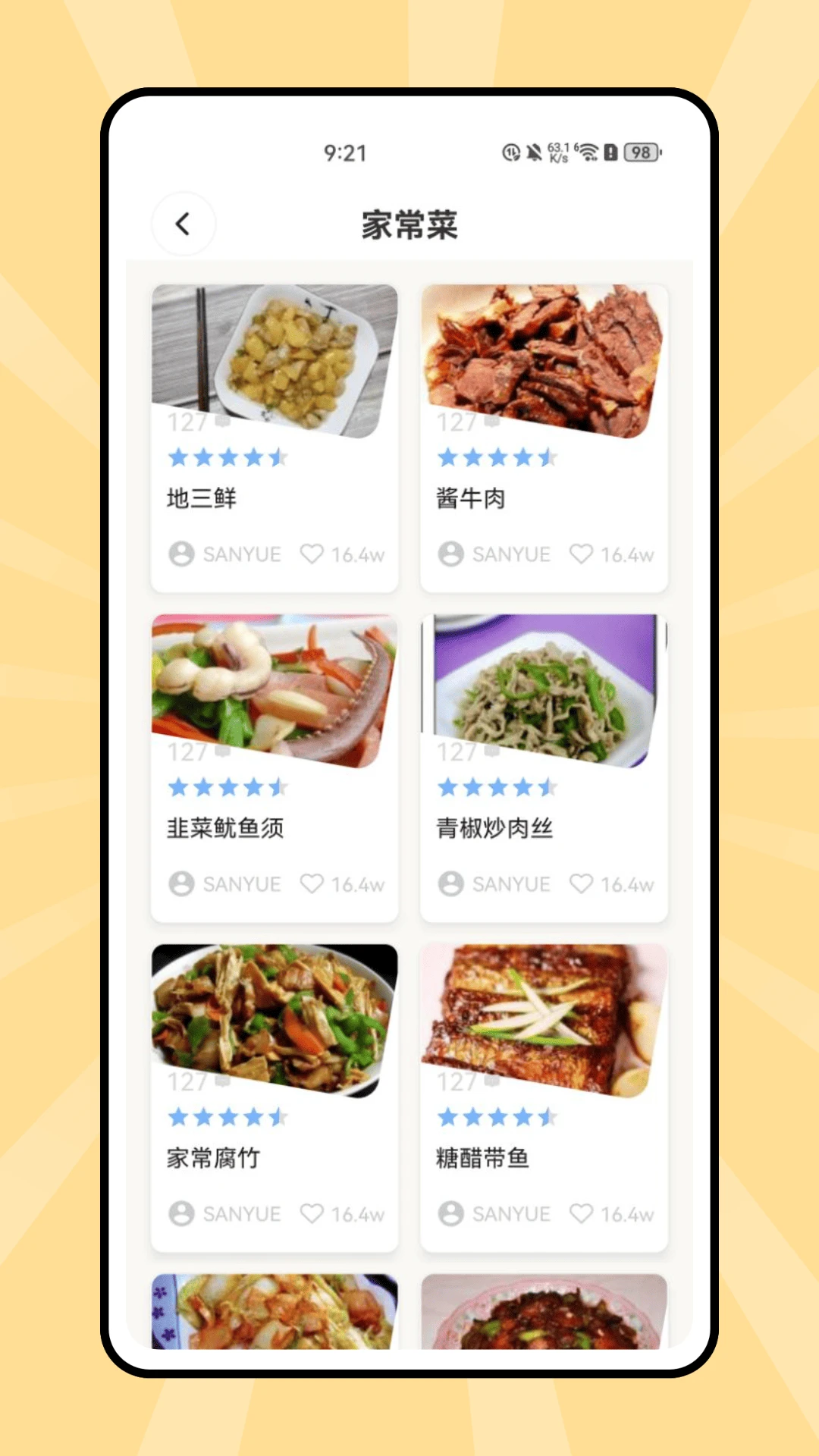The height and width of the screenshot is (1456, 819).
Task: Click the comment icon on 酱牛肉 card
Action: (x=491, y=423)
